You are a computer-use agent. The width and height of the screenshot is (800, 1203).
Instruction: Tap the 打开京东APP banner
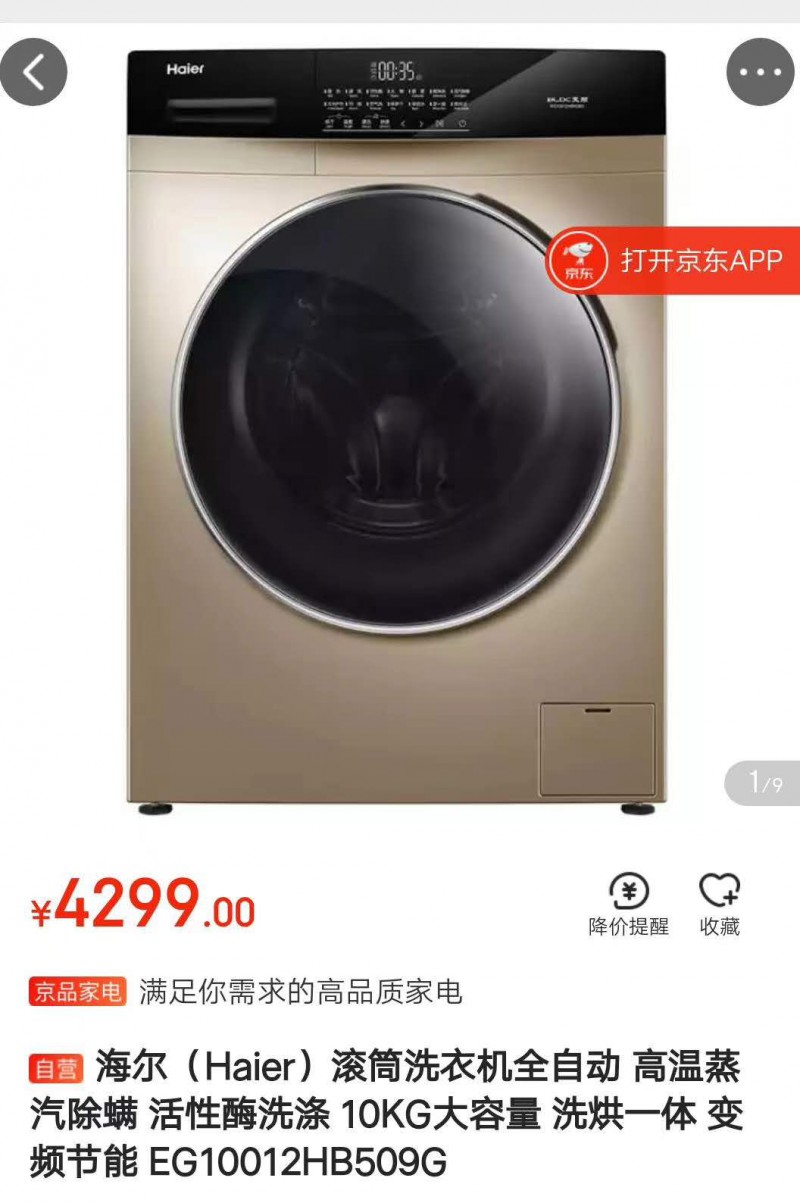(x=672, y=261)
